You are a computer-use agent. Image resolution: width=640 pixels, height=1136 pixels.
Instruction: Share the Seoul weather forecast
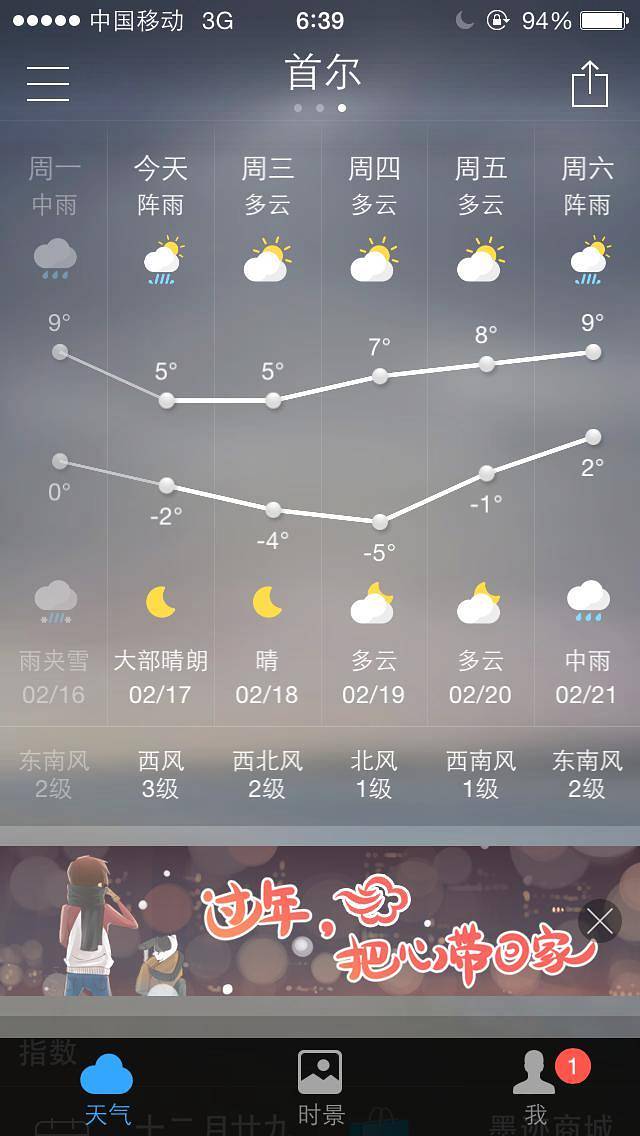(589, 84)
